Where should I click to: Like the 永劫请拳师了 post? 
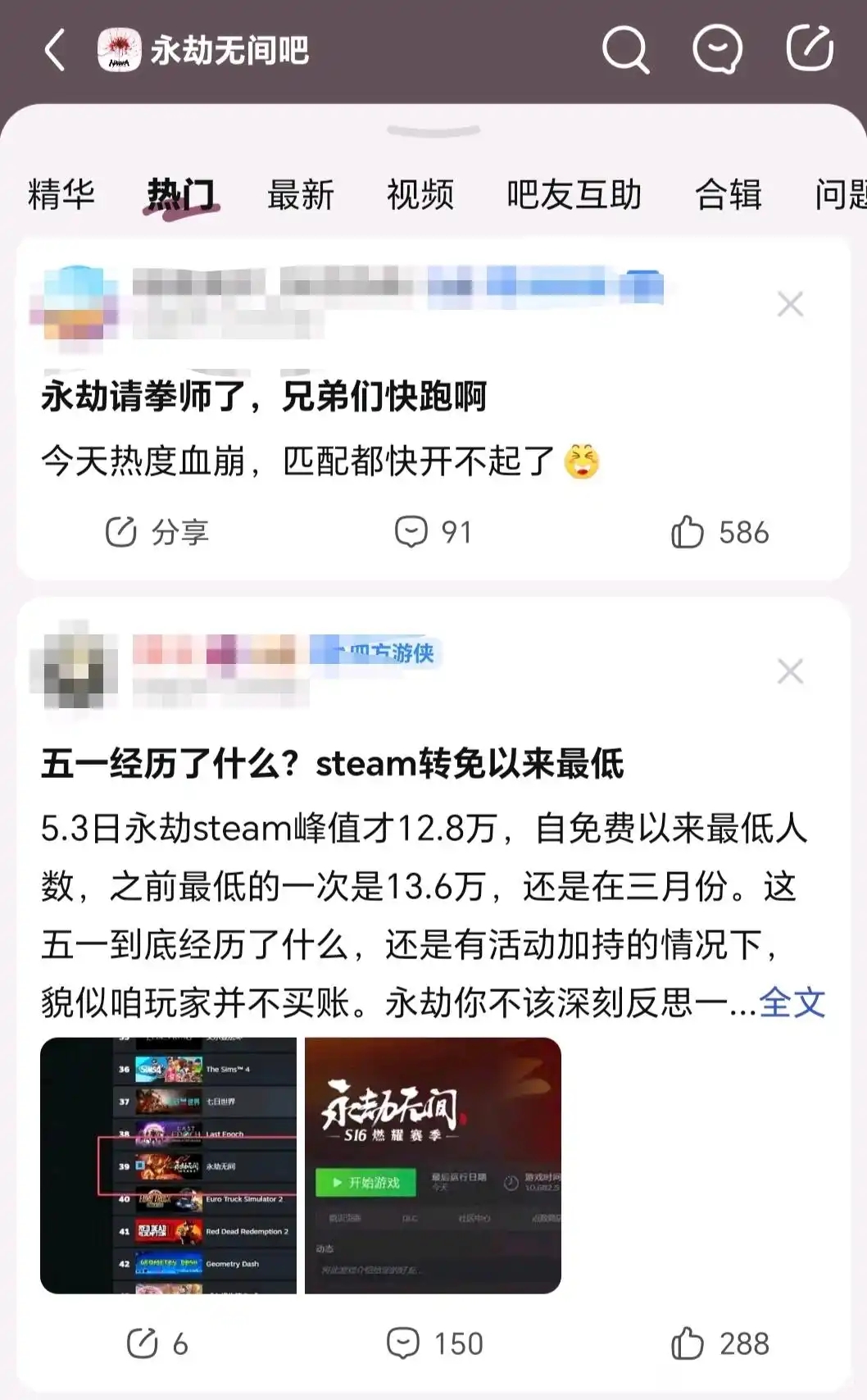click(x=719, y=532)
